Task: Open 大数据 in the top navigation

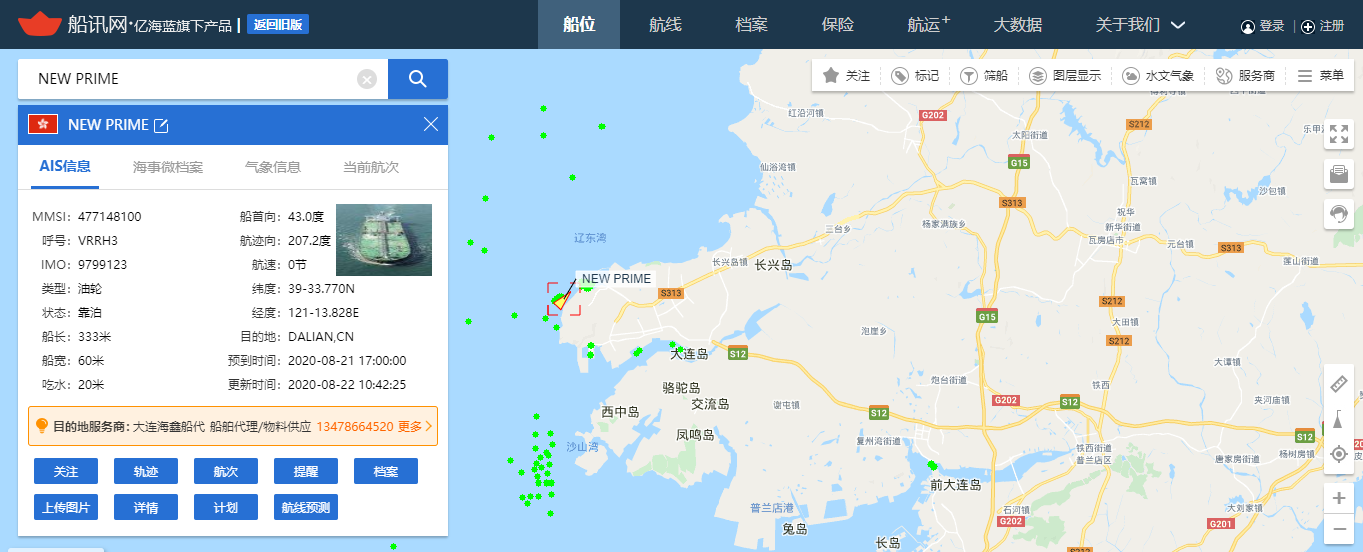Action: click(1018, 25)
